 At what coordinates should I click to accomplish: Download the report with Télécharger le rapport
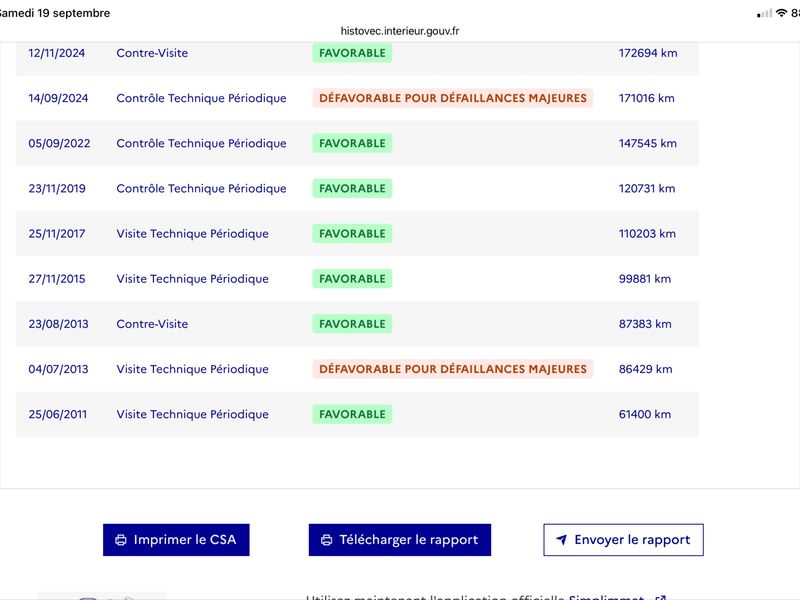[x=399, y=539]
